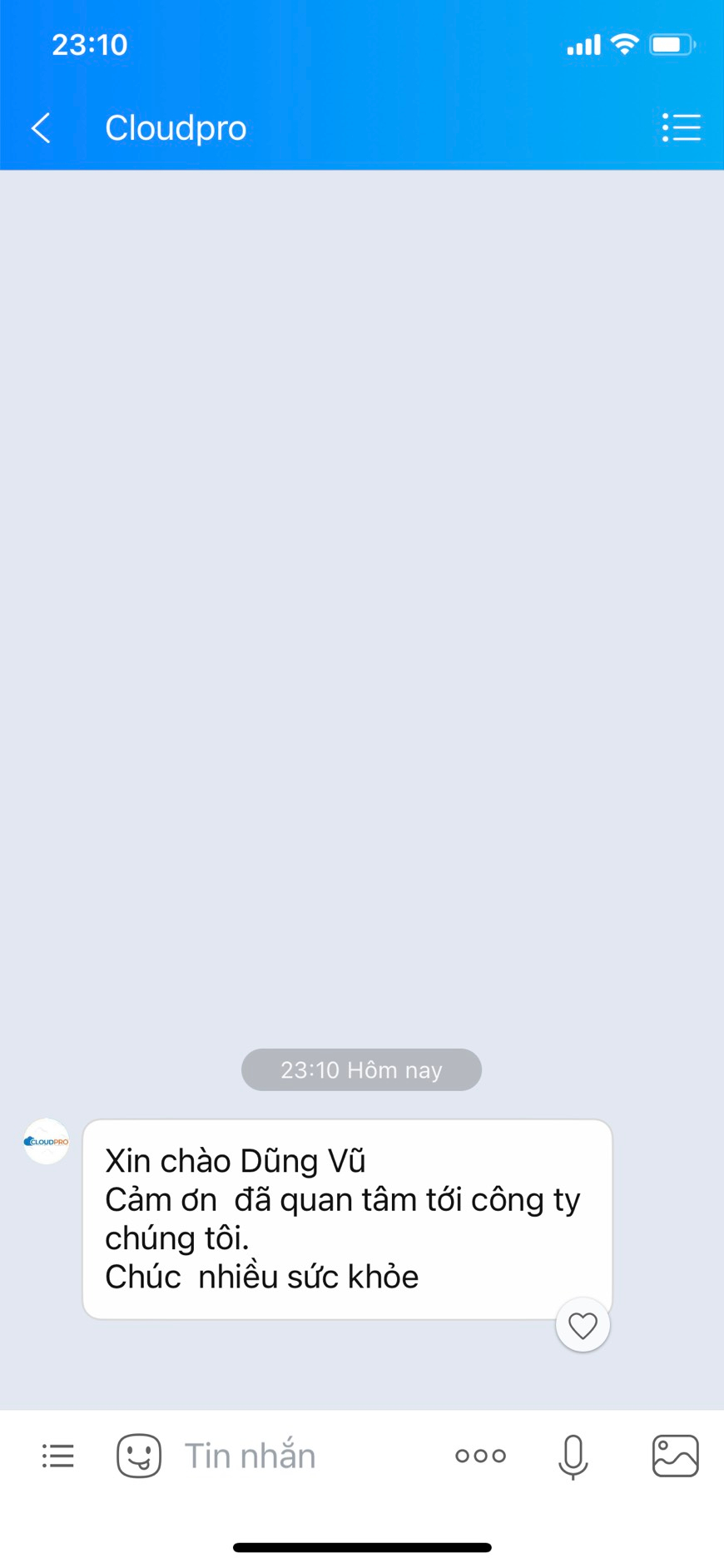Open Cloudpro's profile avatar
The width and height of the screenshot is (724, 1568).
click(47, 1141)
